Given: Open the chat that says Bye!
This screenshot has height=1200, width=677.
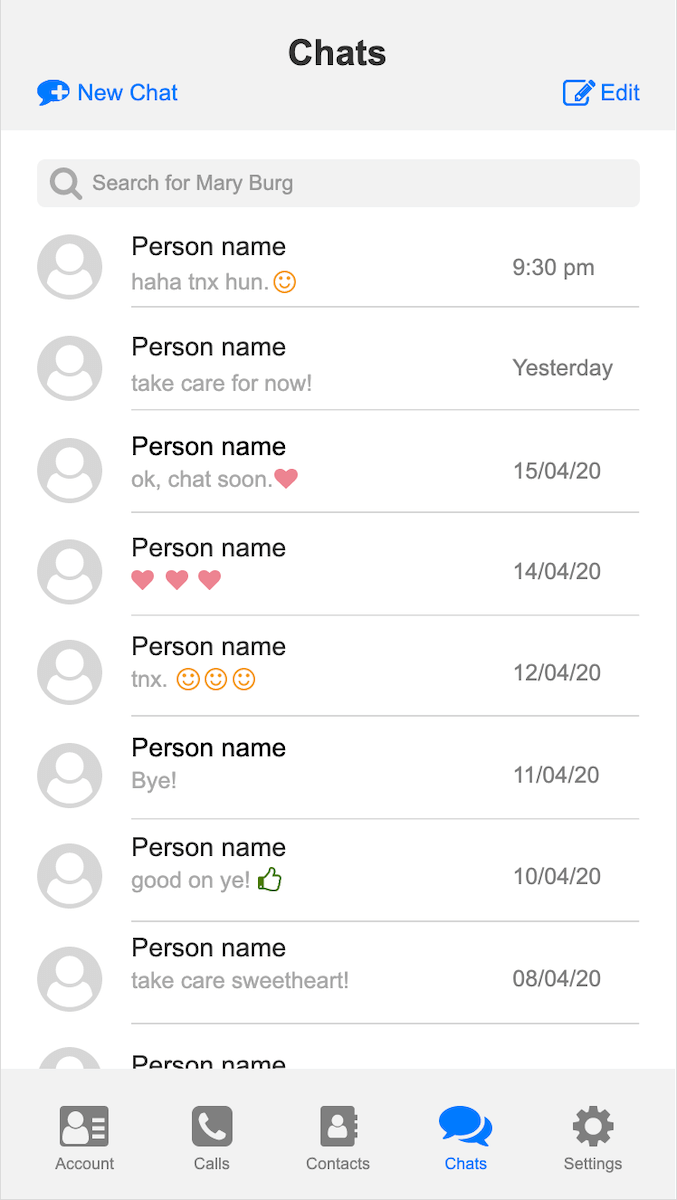Looking at the screenshot, I should click(338, 774).
